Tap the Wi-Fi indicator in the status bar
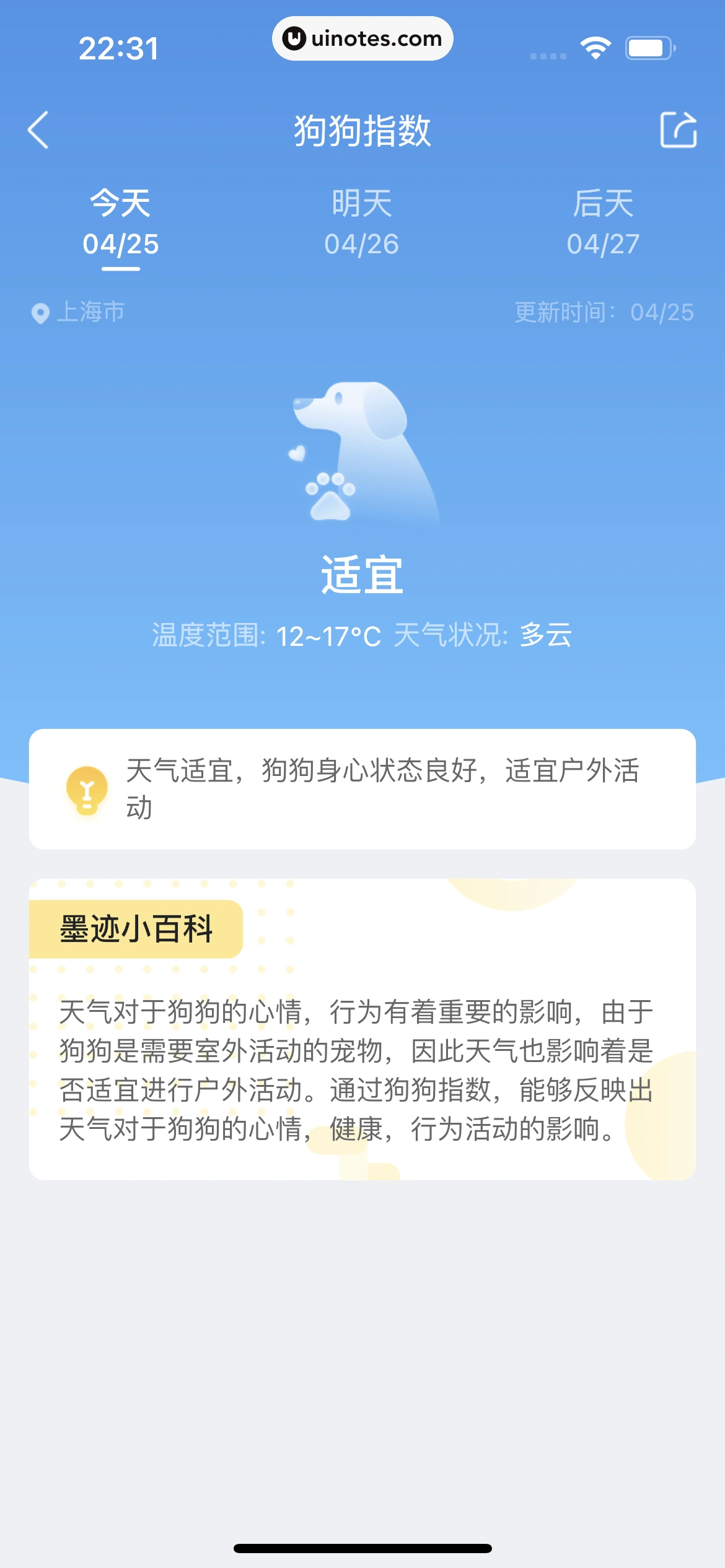Viewport: 725px width, 1568px height. coord(594,46)
